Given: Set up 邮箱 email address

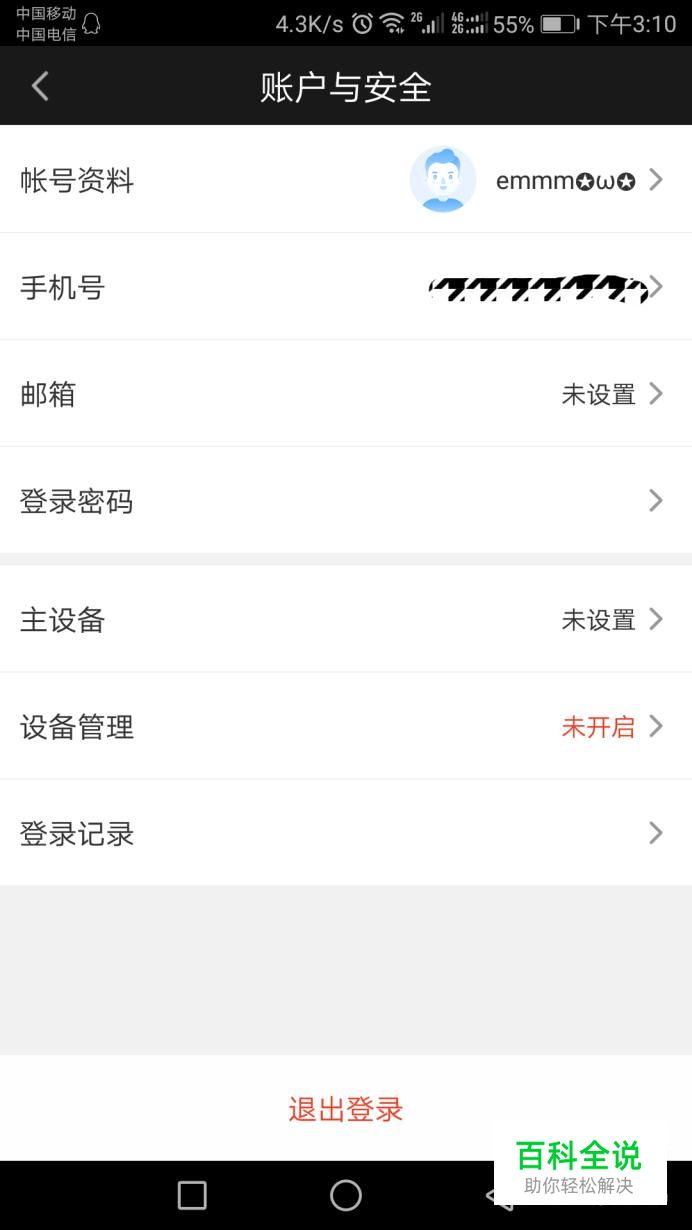Looking at the screenshot, I should [346, 394].
